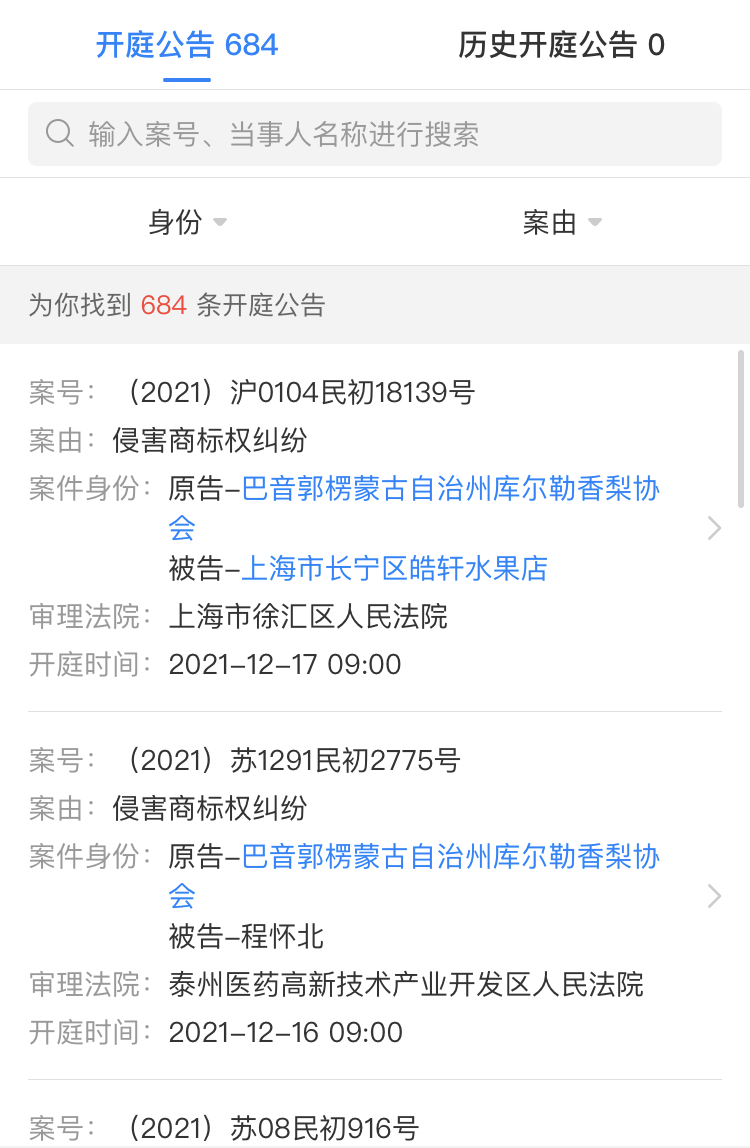Open plaintiff 库尔勒香梨协会 link in 沪0104 case
Screen dimensions: 750x1148
click(450, 489)
